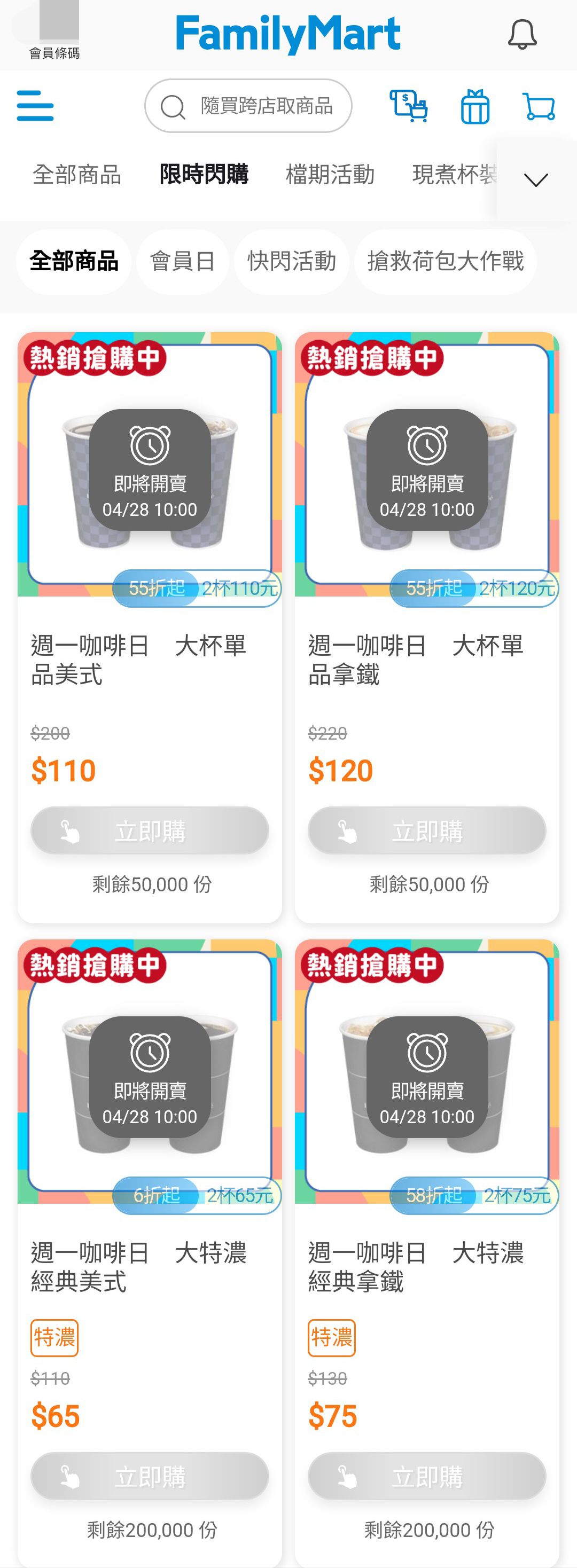Viewport: 577px width, 1568px height.
Task: Tap 立即購 for 大特濃經典拿鐵
Action: tap(427, 1477)
